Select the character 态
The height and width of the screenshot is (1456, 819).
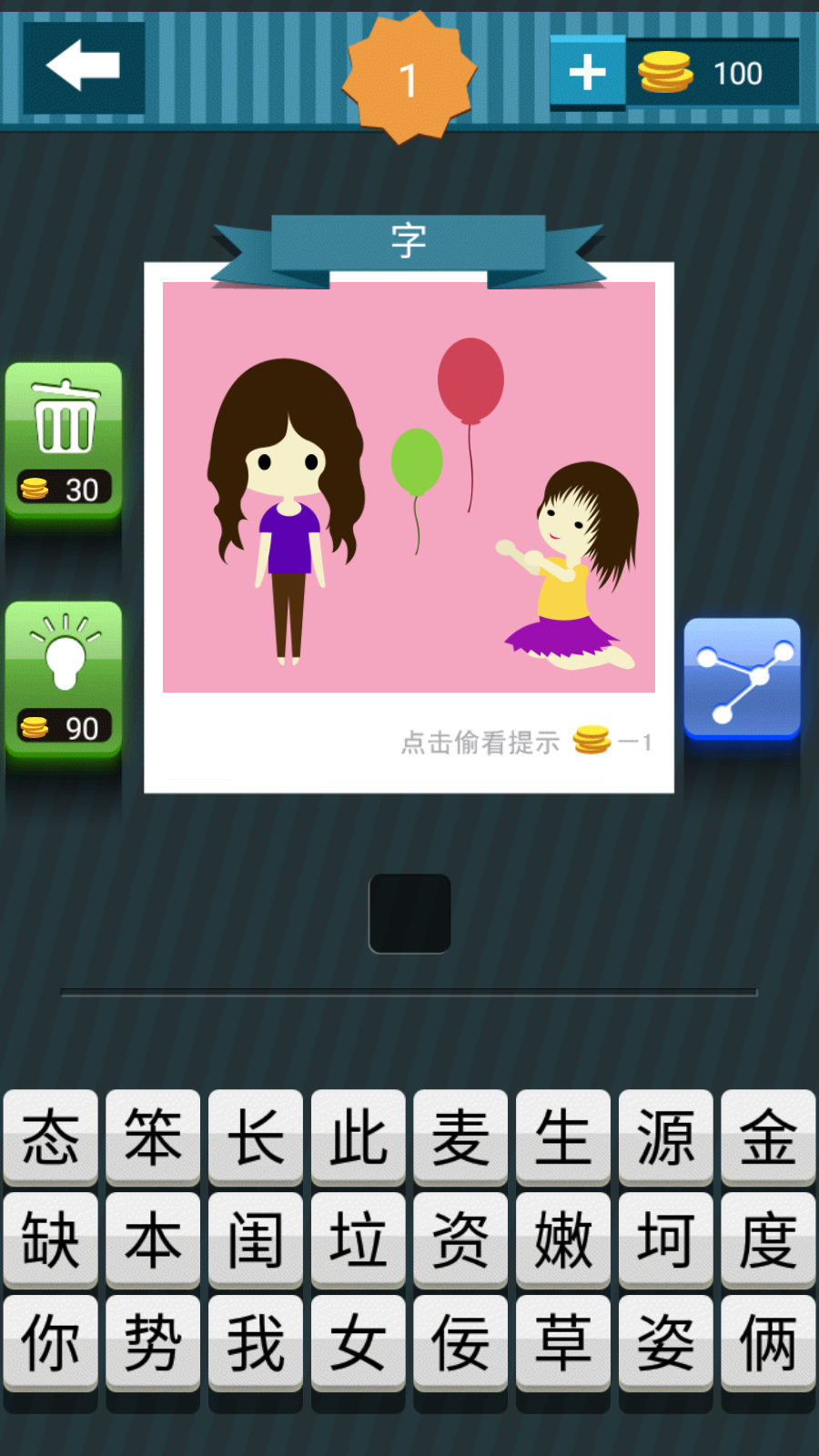pyautogui.click(x=50, y=1137)
